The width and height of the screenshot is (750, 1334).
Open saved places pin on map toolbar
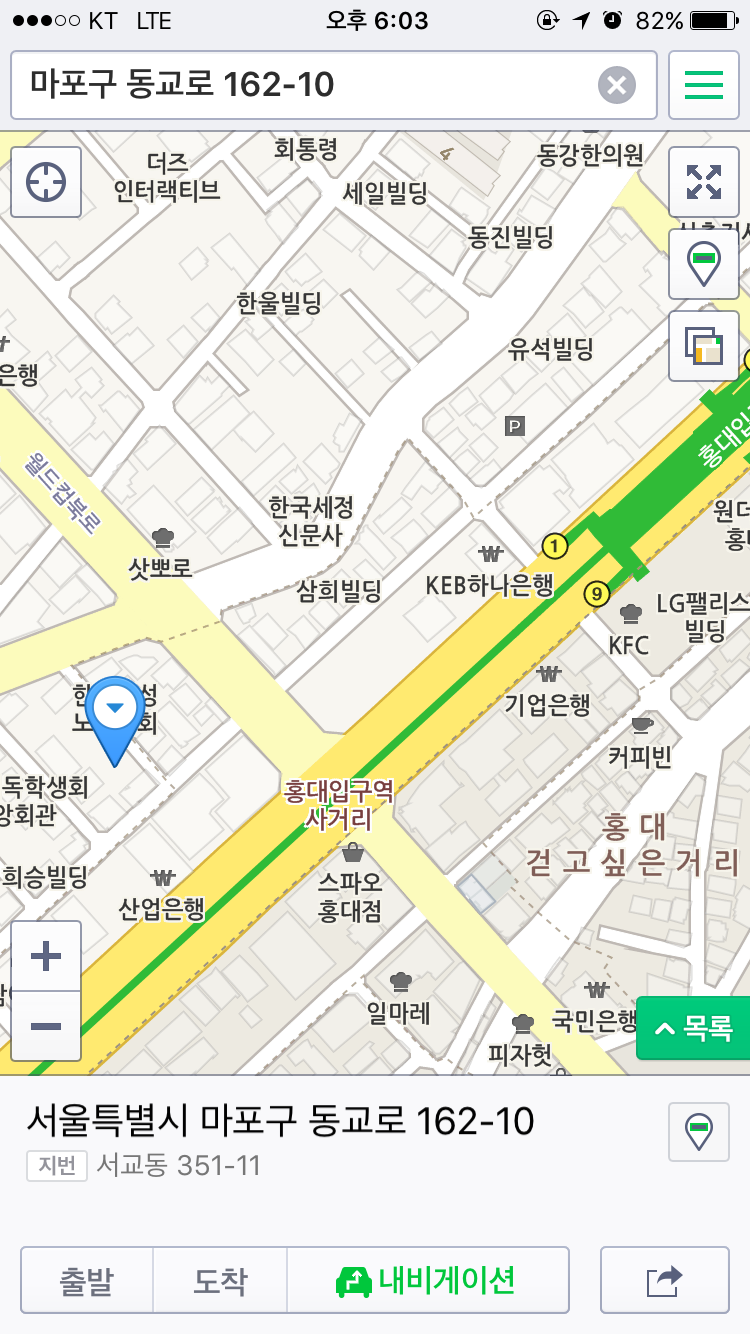[703, 264]
